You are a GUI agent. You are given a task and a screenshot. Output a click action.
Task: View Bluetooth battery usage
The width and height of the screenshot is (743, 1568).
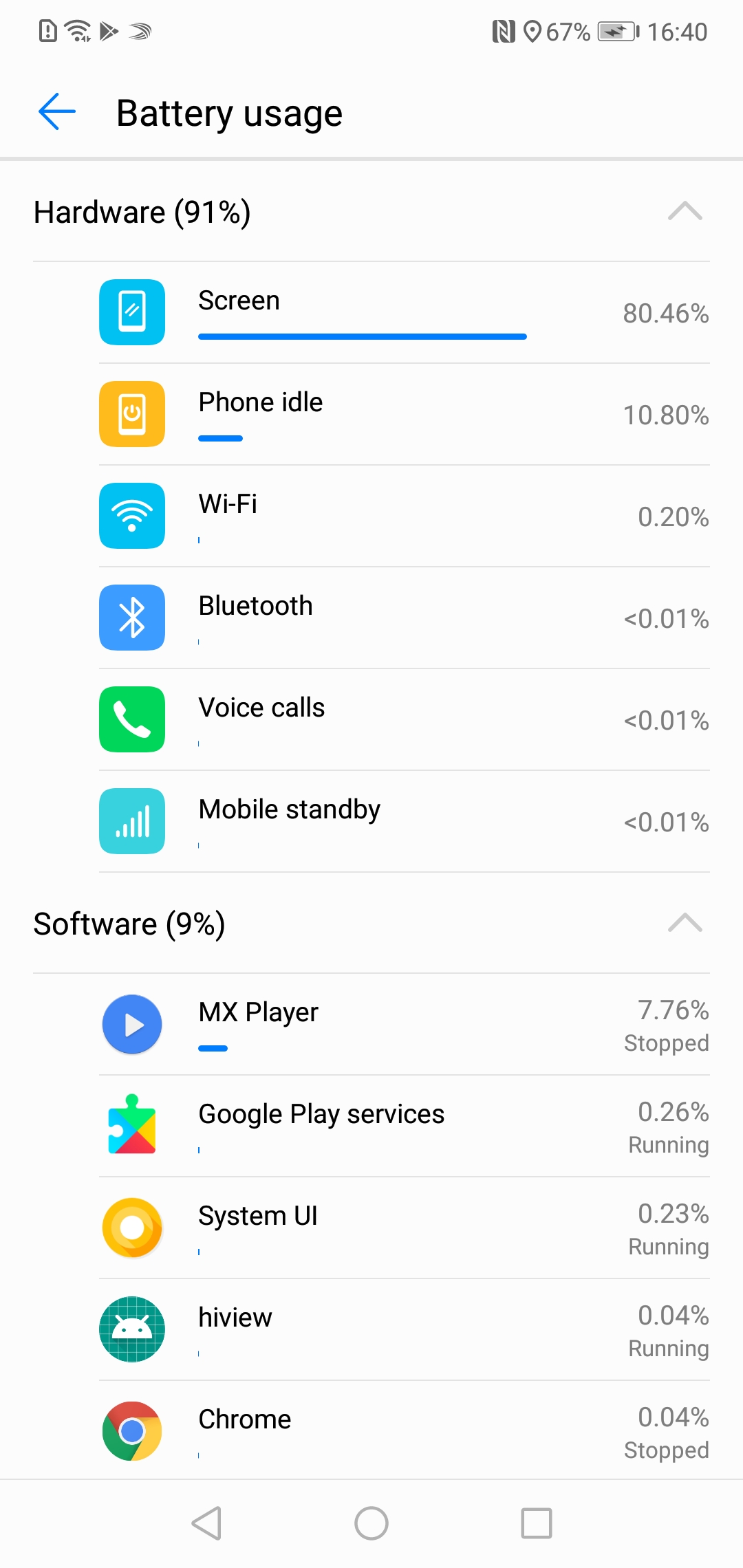click(x=405, y=618)
